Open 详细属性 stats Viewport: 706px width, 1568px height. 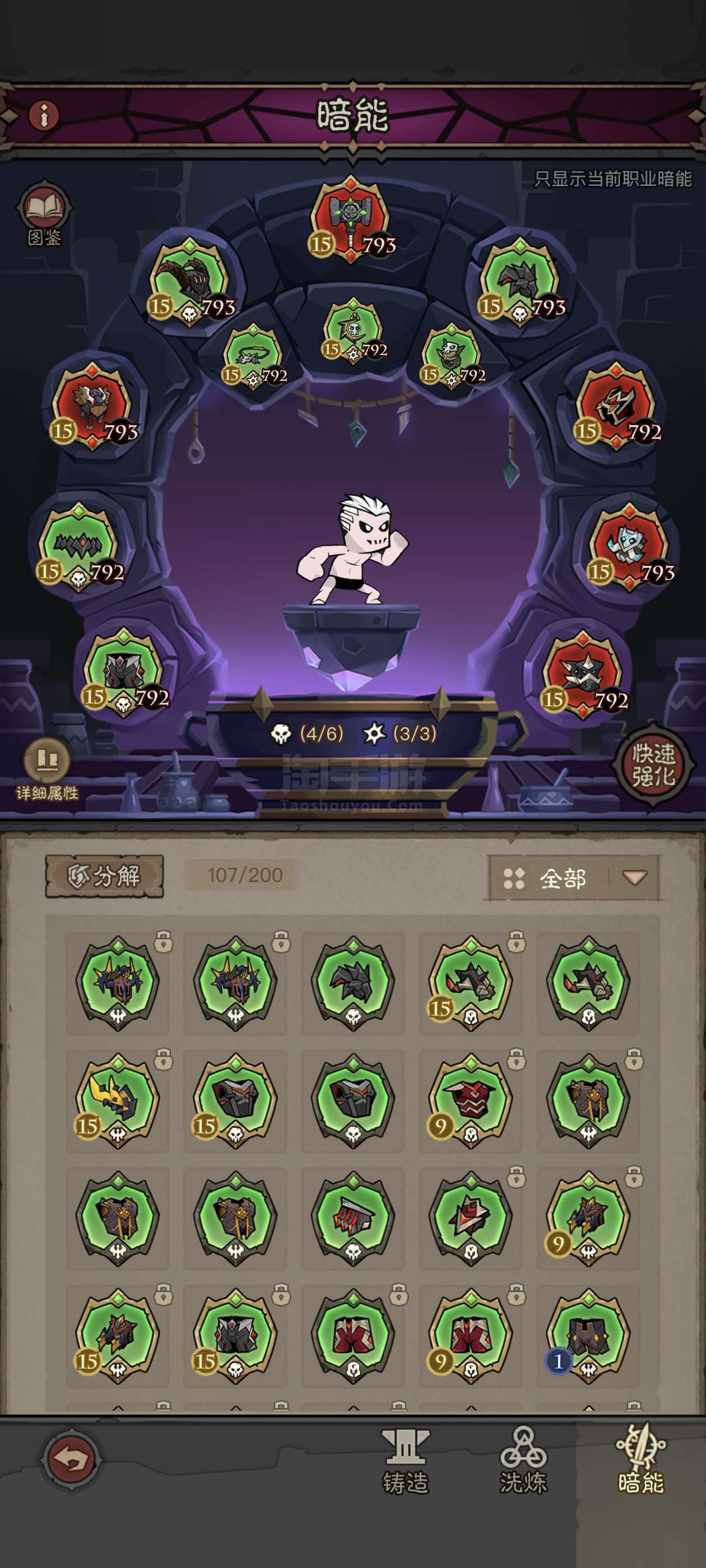47,769
